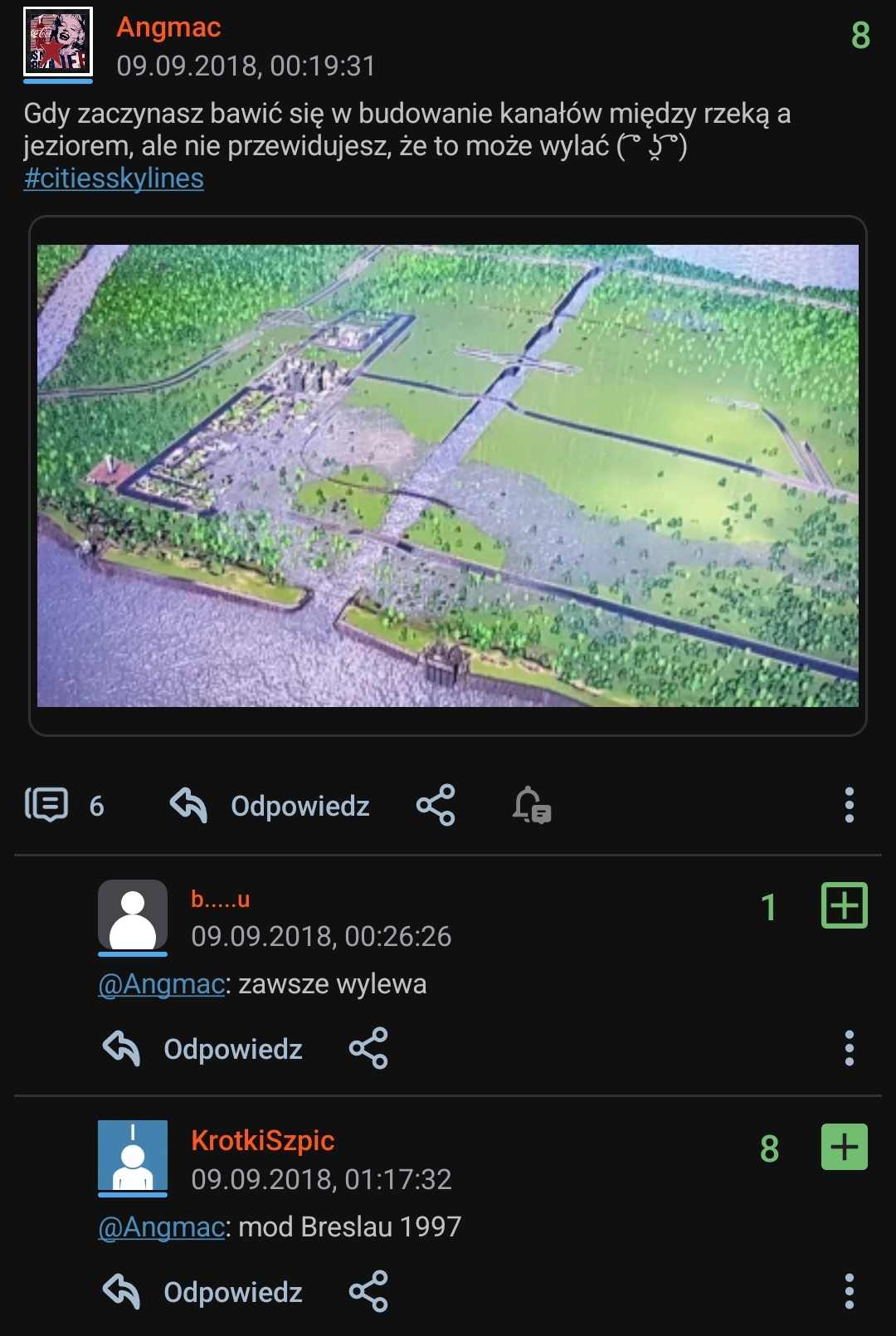Open overflow menu for Angmac's post
896x1336 pixels.
(x=849, y=805)
